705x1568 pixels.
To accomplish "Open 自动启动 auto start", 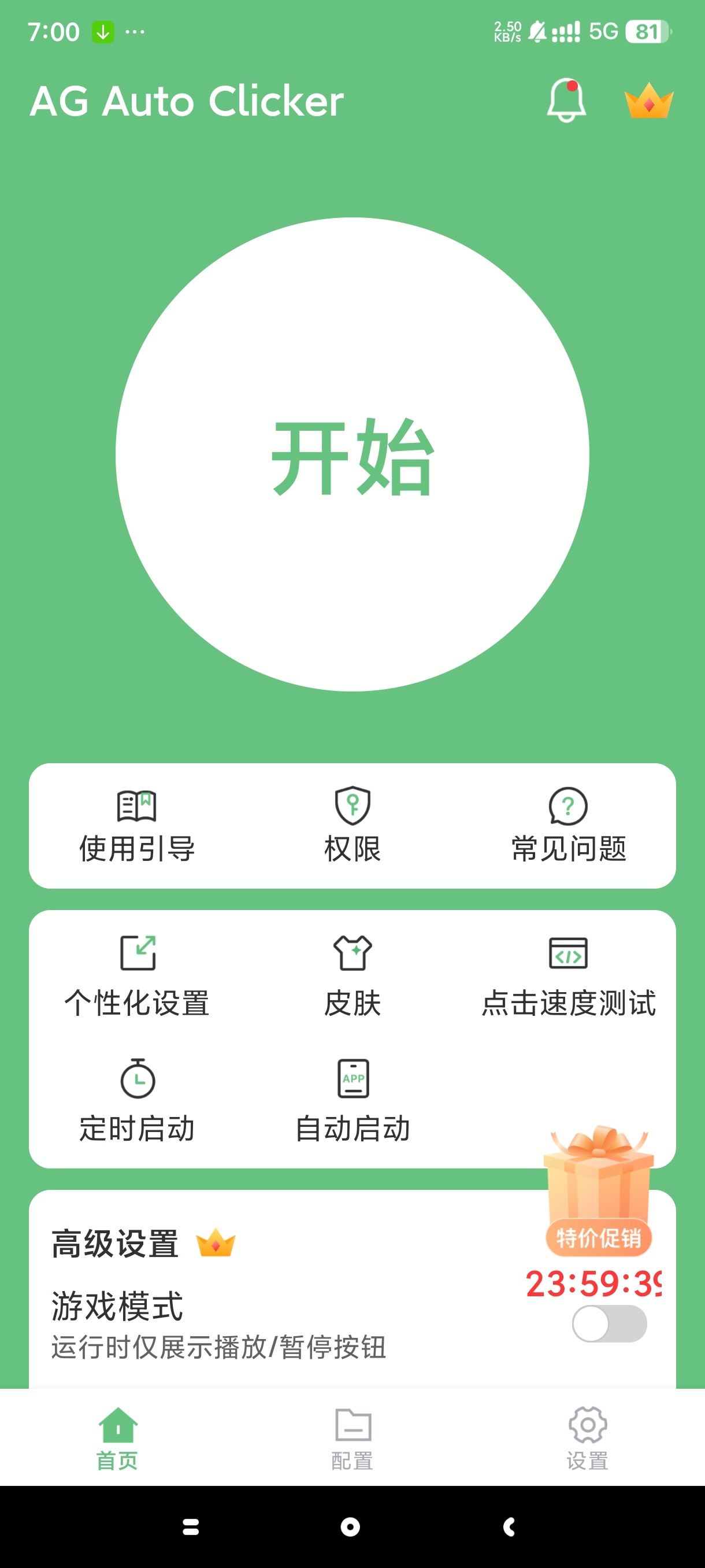I will click(352, 1100).
